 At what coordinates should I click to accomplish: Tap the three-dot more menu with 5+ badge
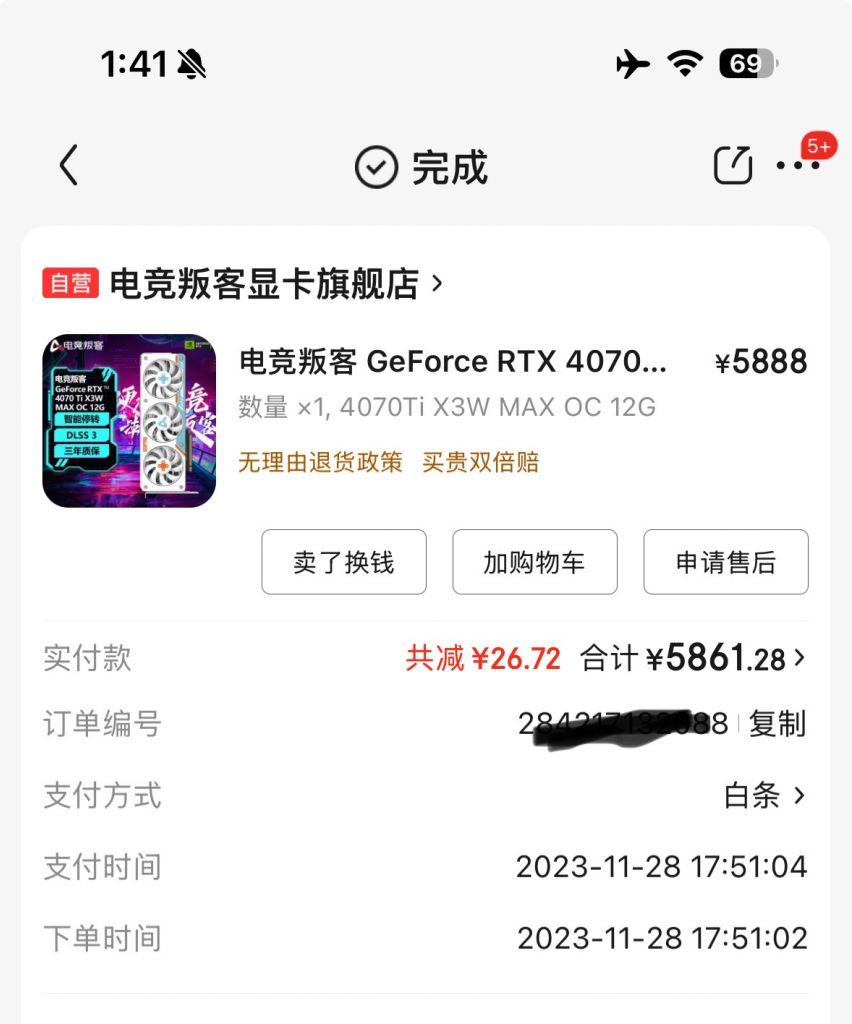click(x=798, y=168)
